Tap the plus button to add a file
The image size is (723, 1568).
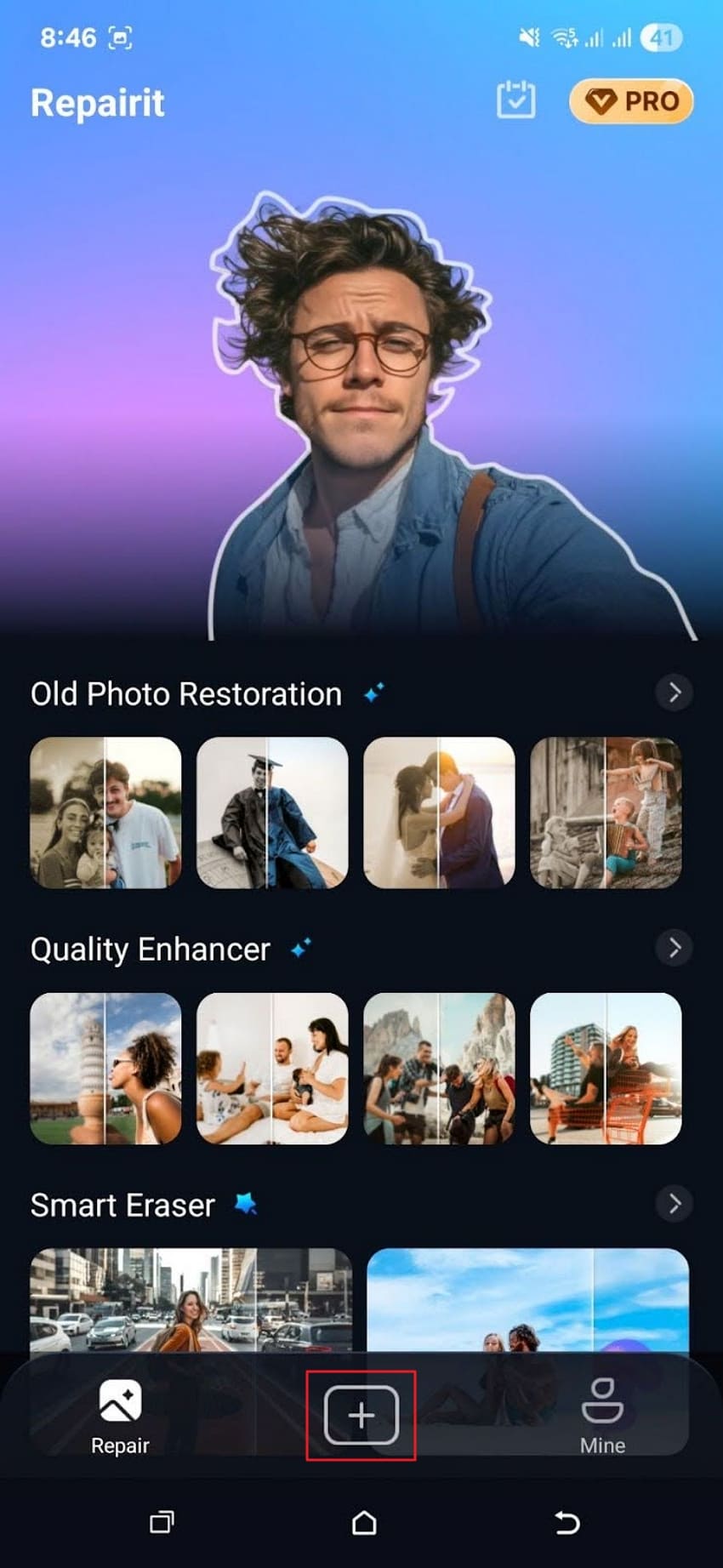click(x=361, y=1415)
